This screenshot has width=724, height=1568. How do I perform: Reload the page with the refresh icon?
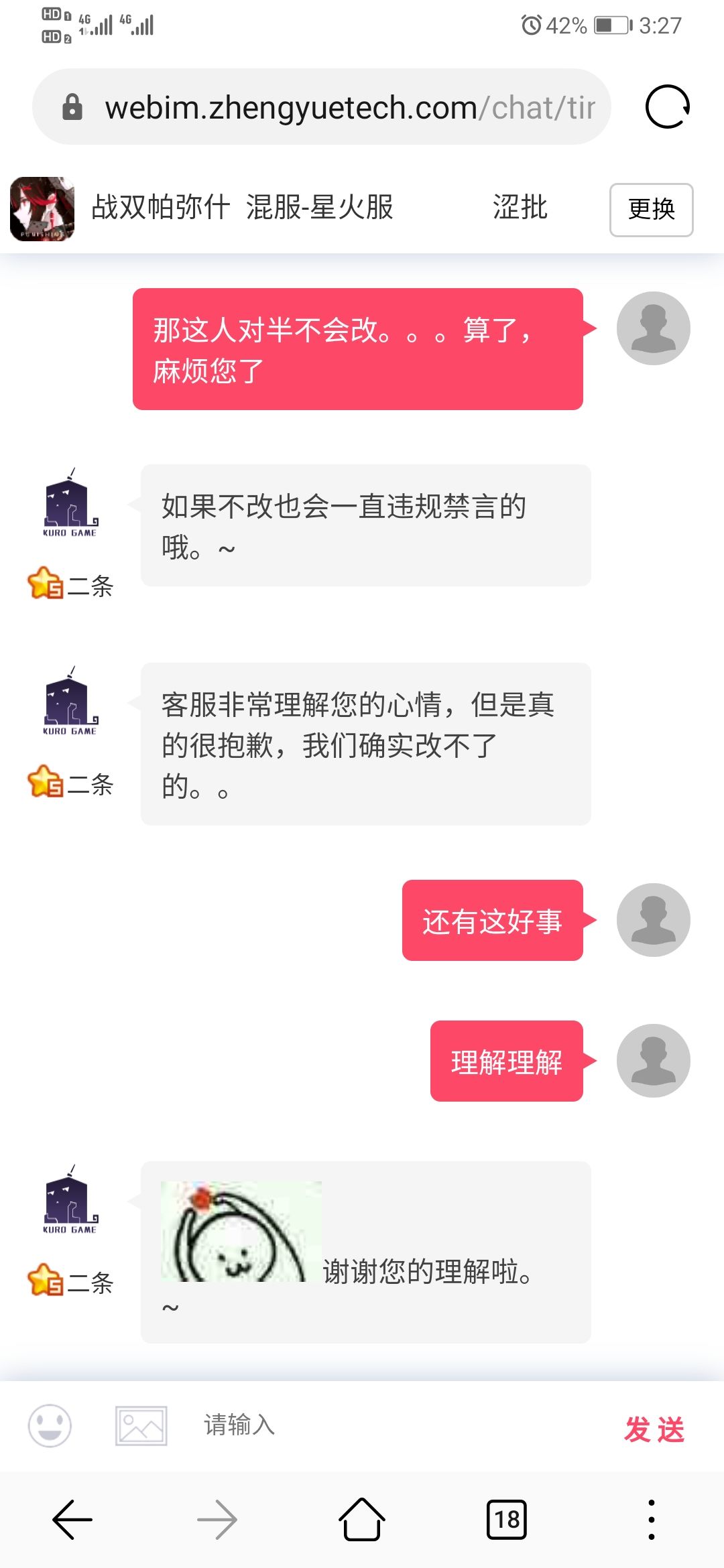[667, 107]
